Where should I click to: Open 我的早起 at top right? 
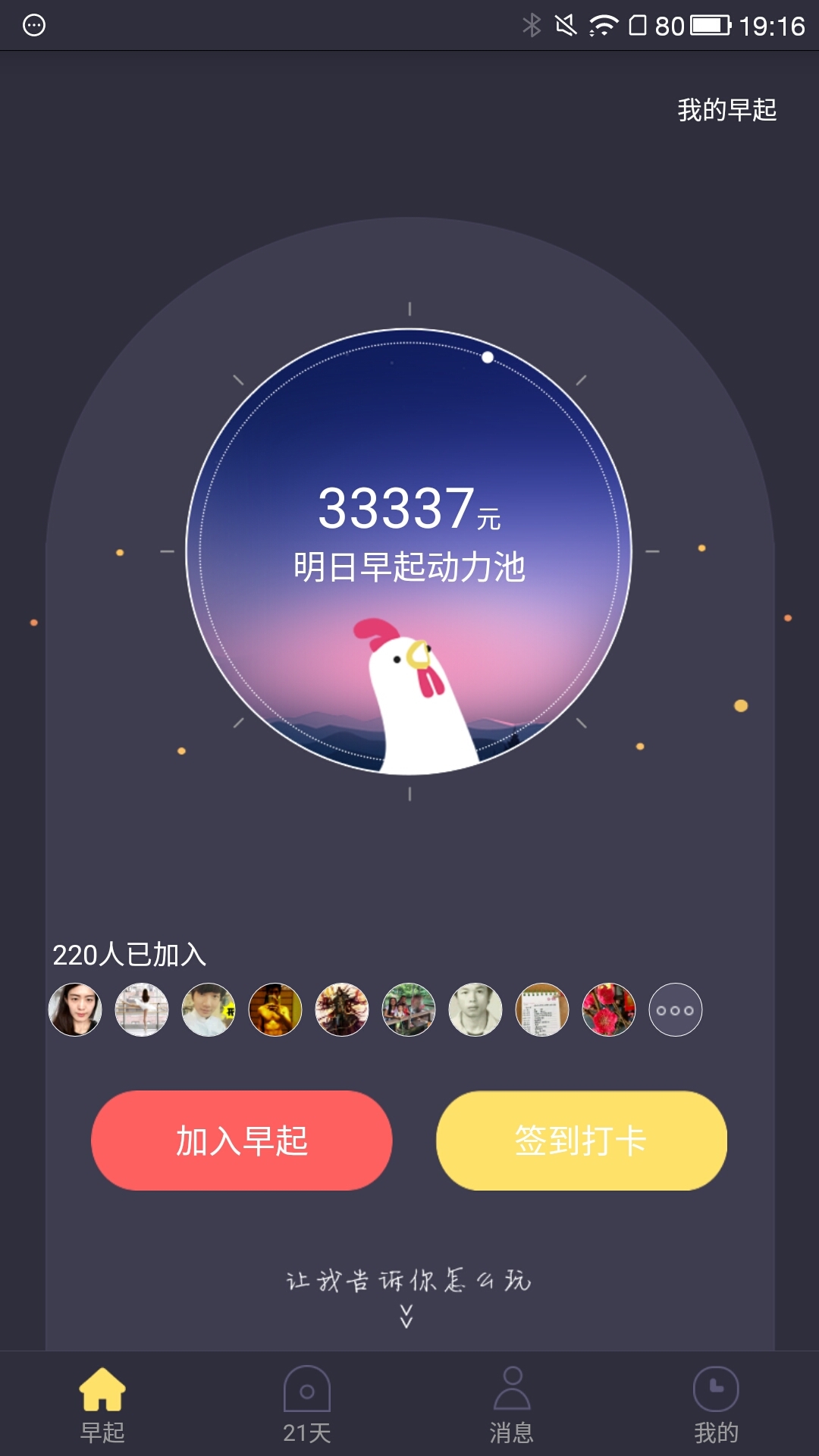tap(726, 110)
